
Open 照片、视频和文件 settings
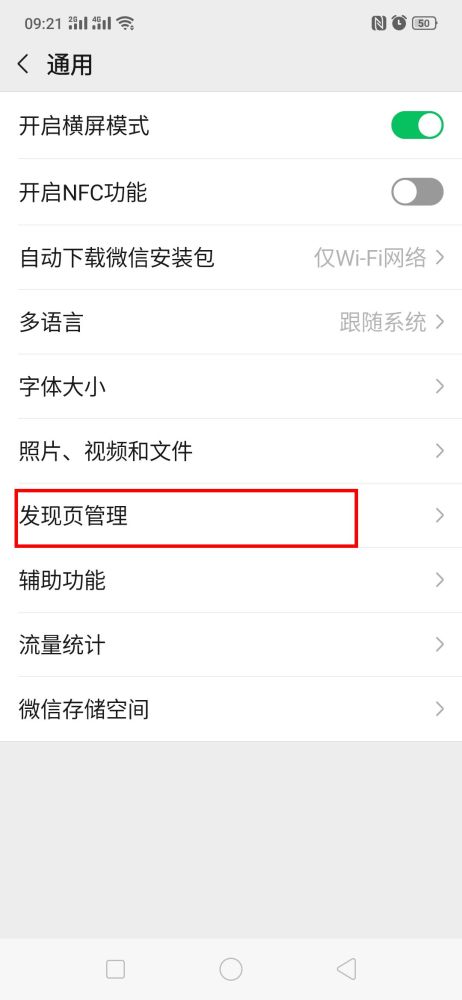coord(231,451)
